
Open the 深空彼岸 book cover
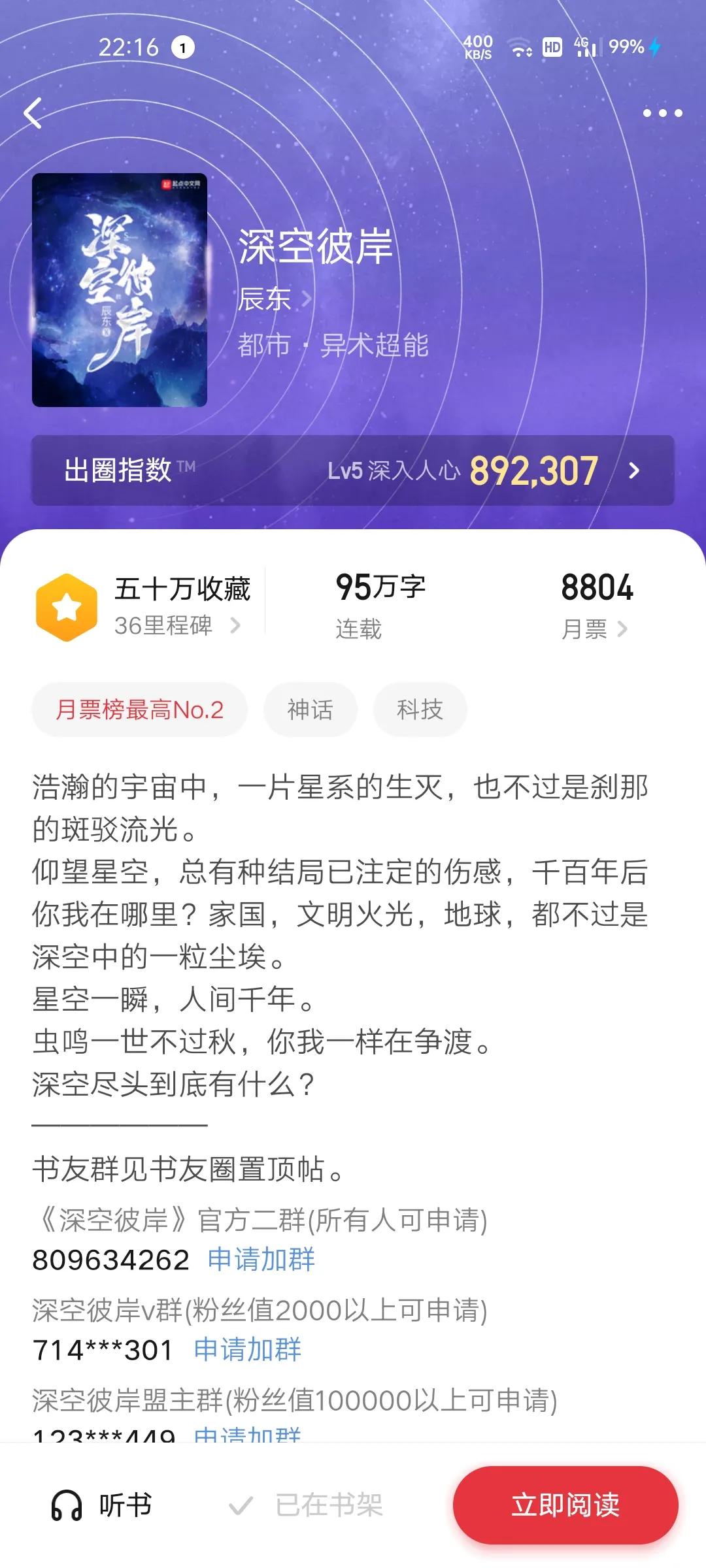click(120, 290)
